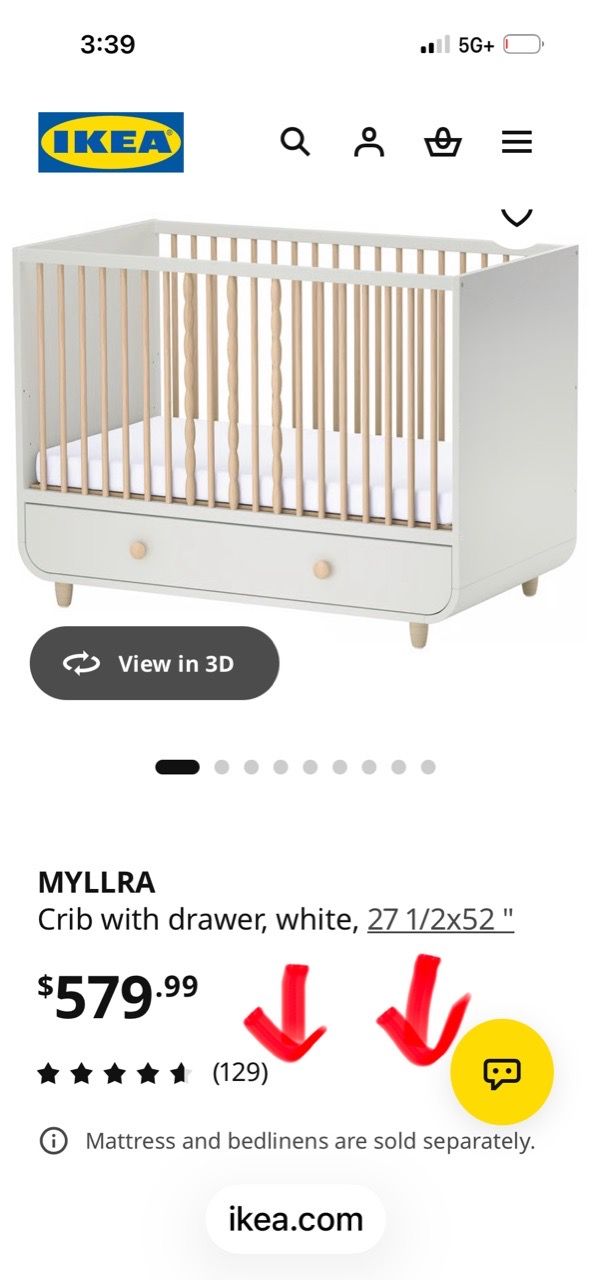Open the yellow chat support button
The width and height of the screenshot is (592, 1280).
coord(502,1074)
